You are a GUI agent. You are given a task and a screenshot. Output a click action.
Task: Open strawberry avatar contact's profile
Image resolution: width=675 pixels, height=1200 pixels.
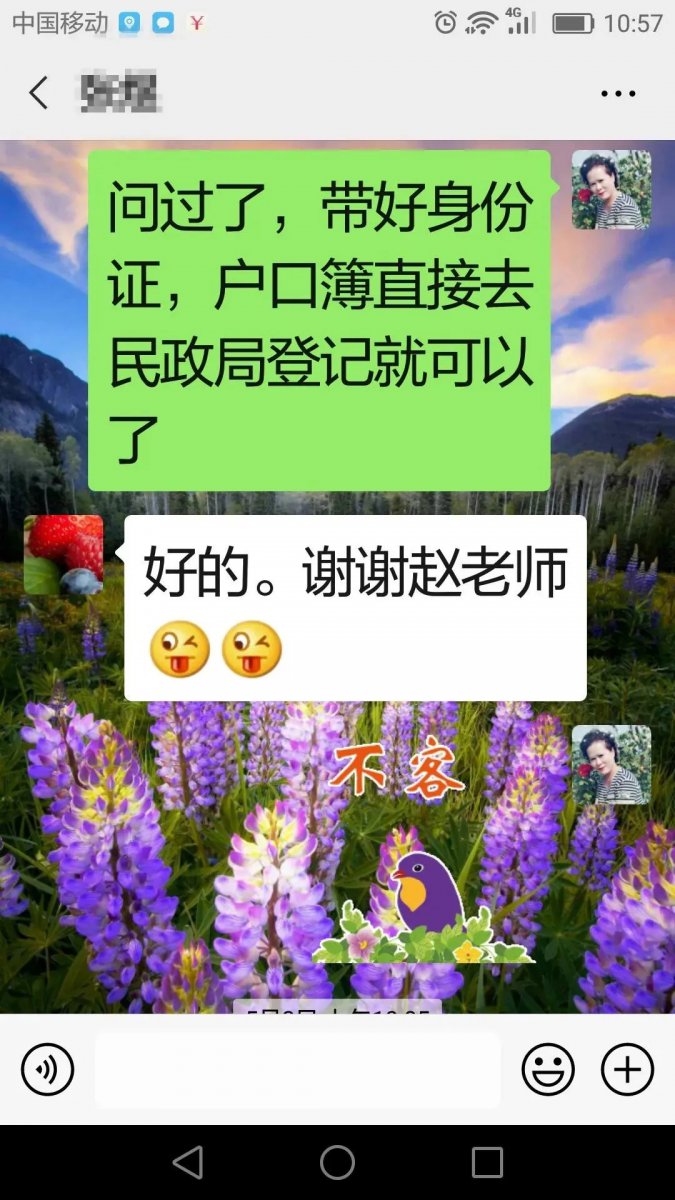pos(63,555)
